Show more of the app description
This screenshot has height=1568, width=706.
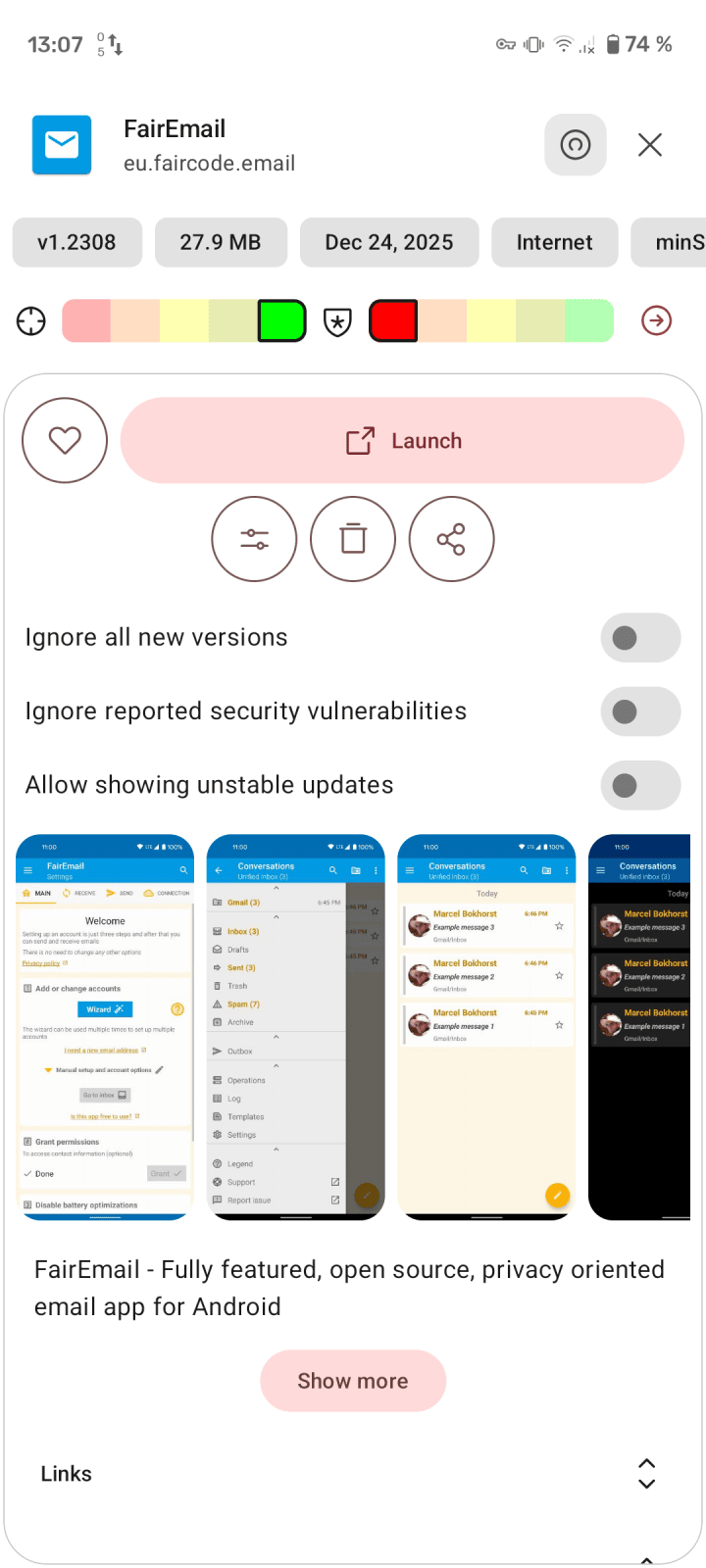click(x=353, y=1381)
